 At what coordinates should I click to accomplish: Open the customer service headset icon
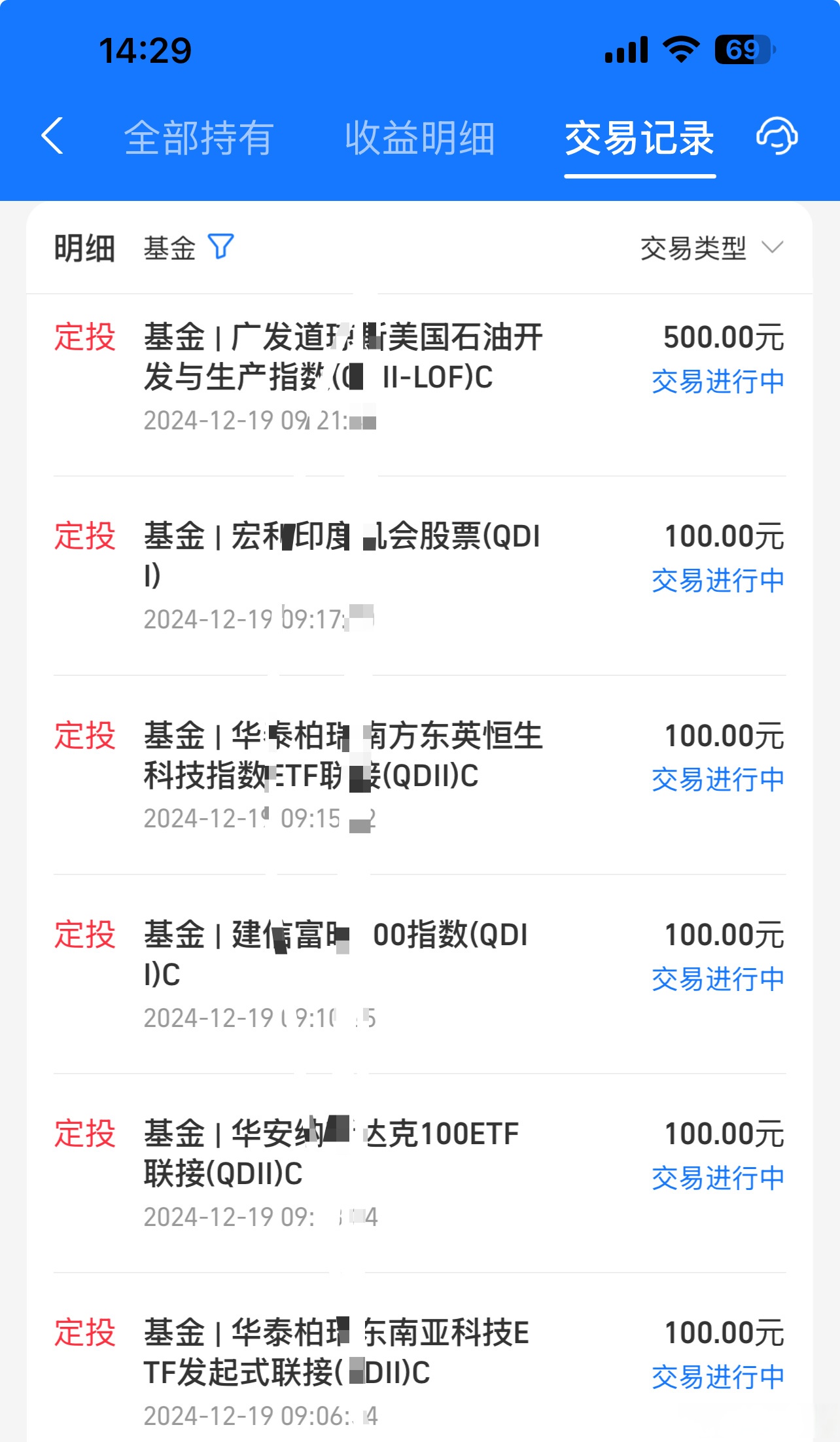pyautogui.click(x=777, y=137)
